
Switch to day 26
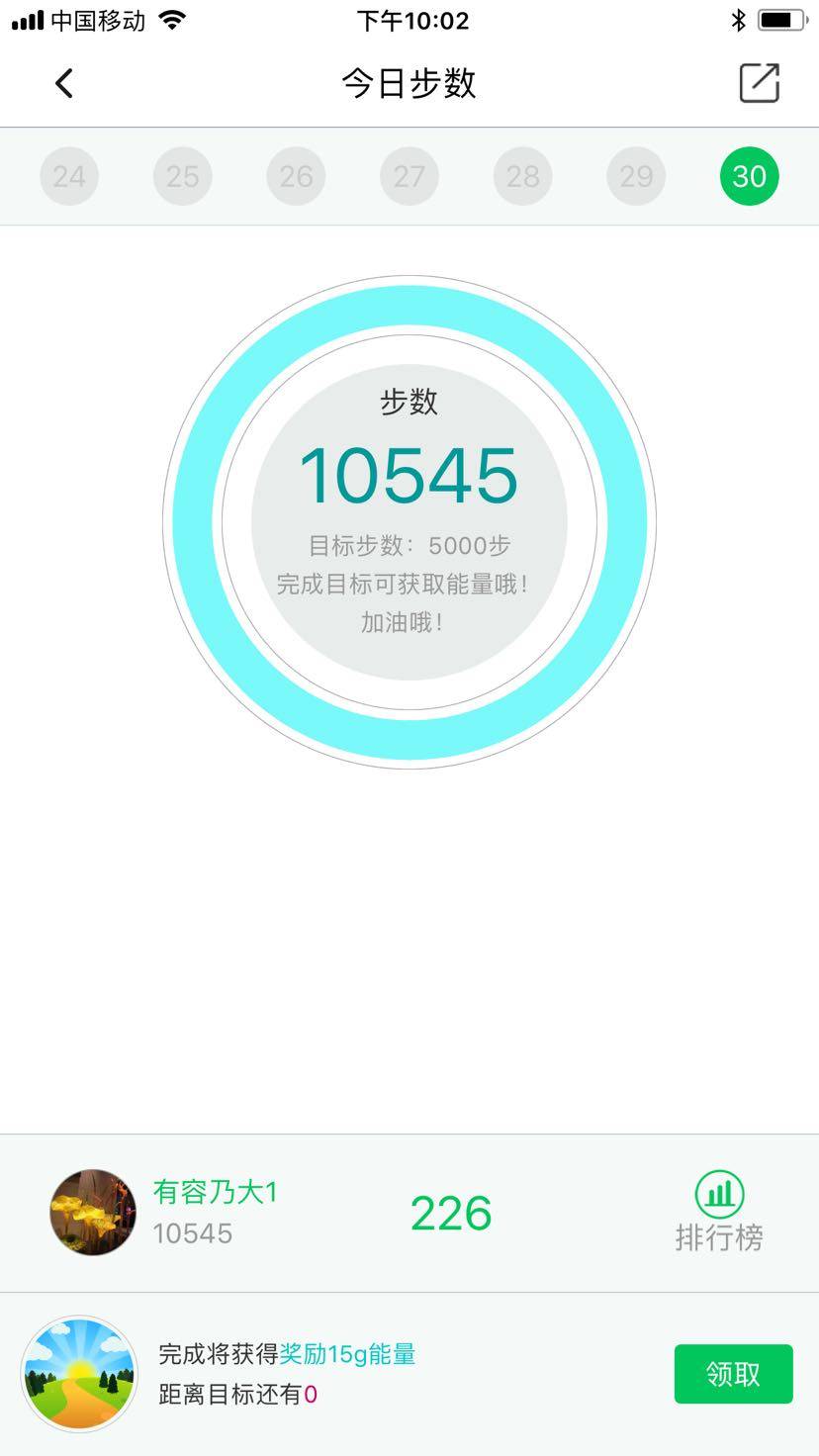click(x=296, y=176)
